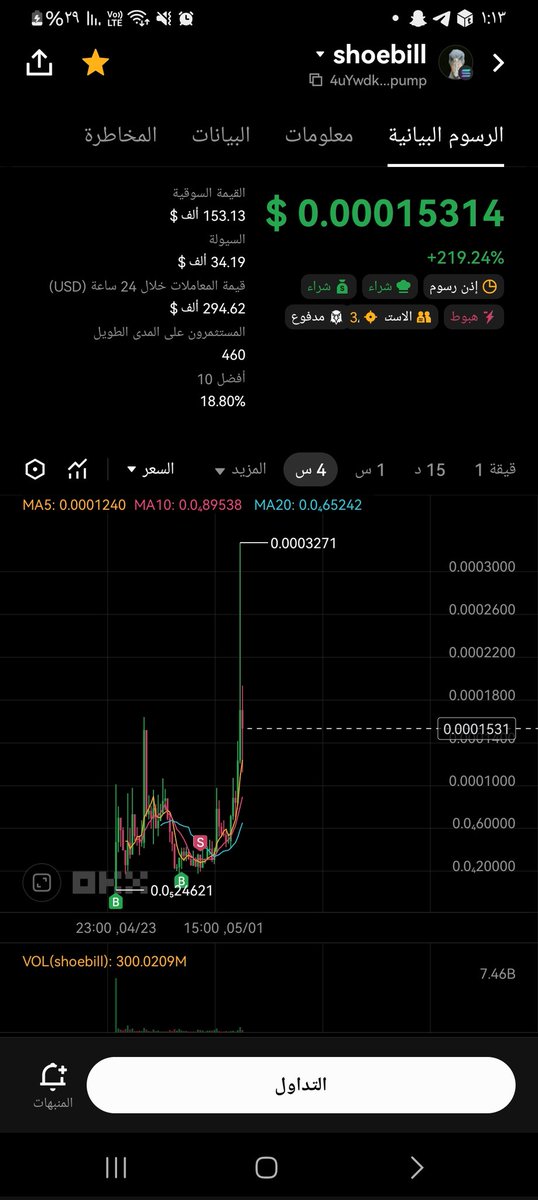
Task: Select the 1 دقيقة chart interval
Action: point(495,469)
